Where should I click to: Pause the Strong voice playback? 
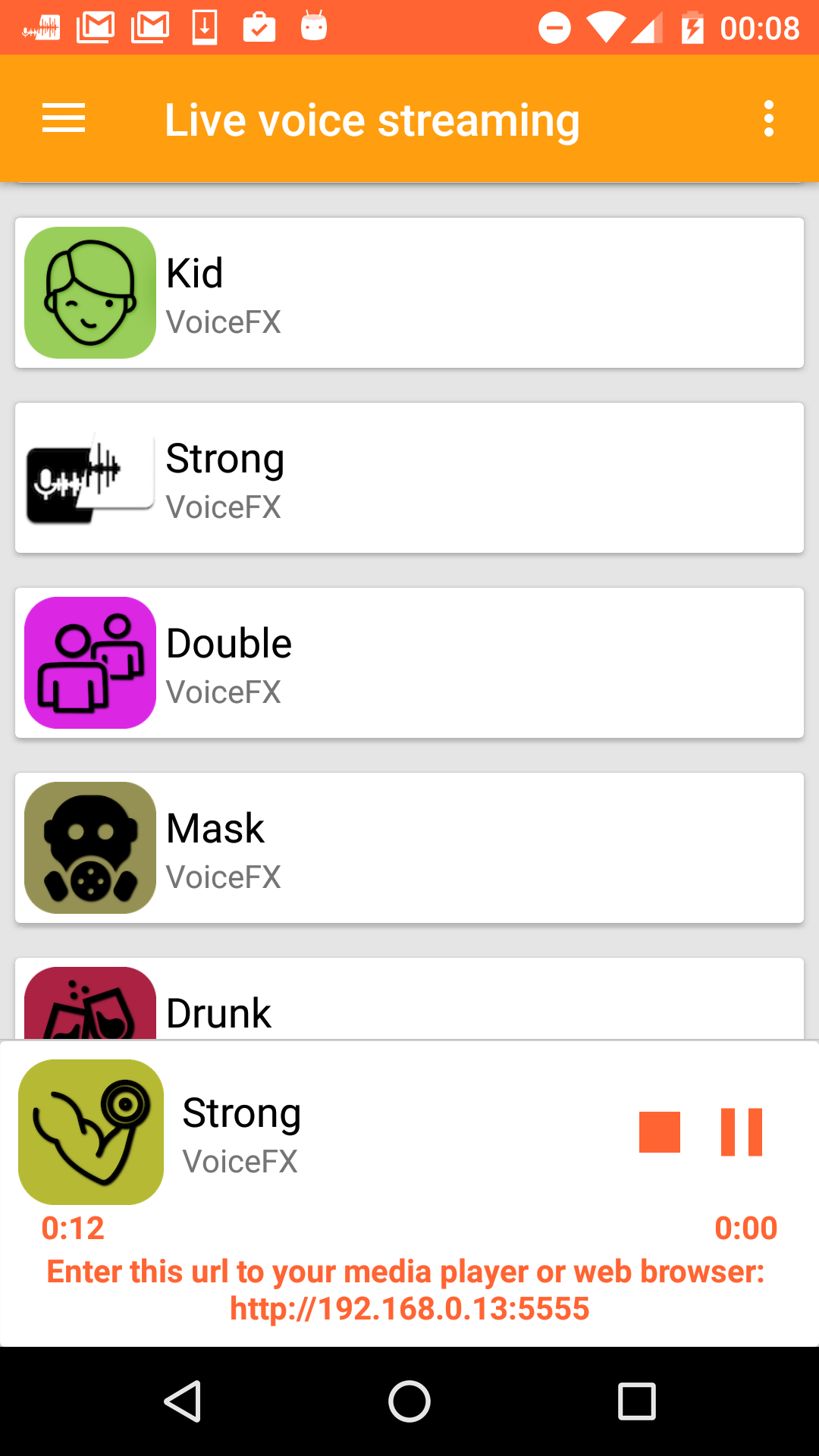tap(739, 1132)
